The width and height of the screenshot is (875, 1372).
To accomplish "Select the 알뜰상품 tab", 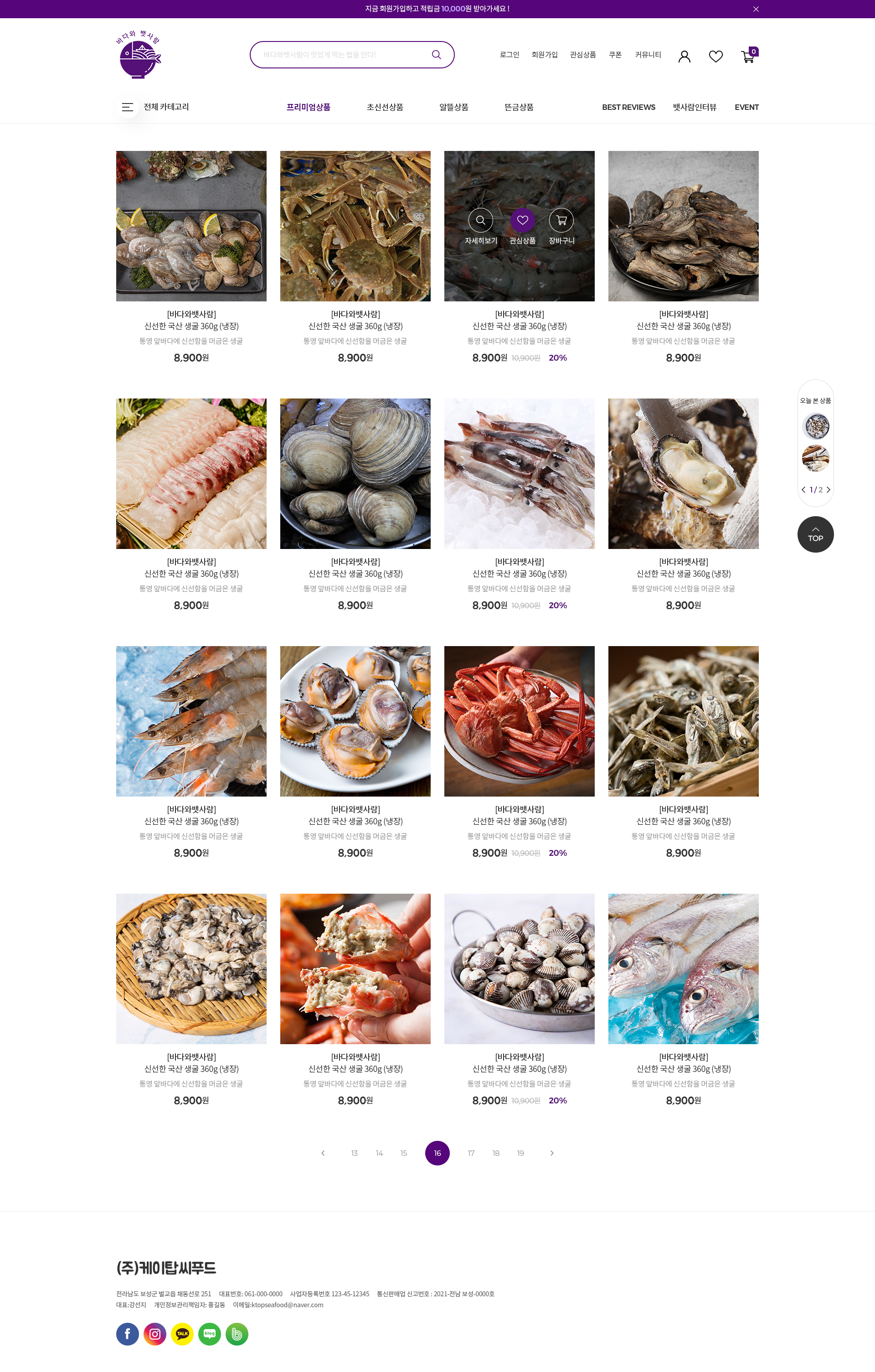I will click(454, 107).
